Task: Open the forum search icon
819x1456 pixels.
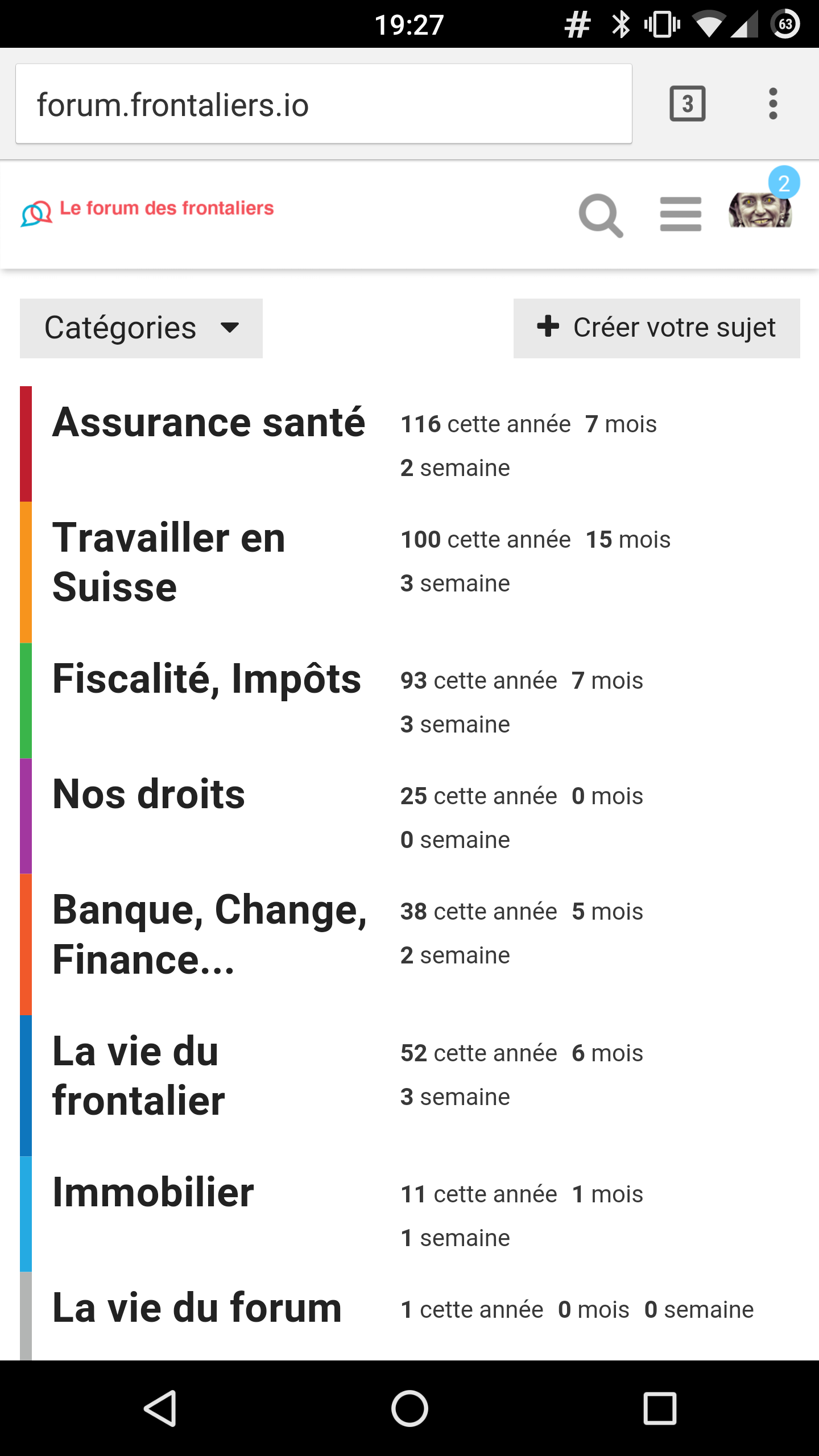Action: tap(601, 215)
